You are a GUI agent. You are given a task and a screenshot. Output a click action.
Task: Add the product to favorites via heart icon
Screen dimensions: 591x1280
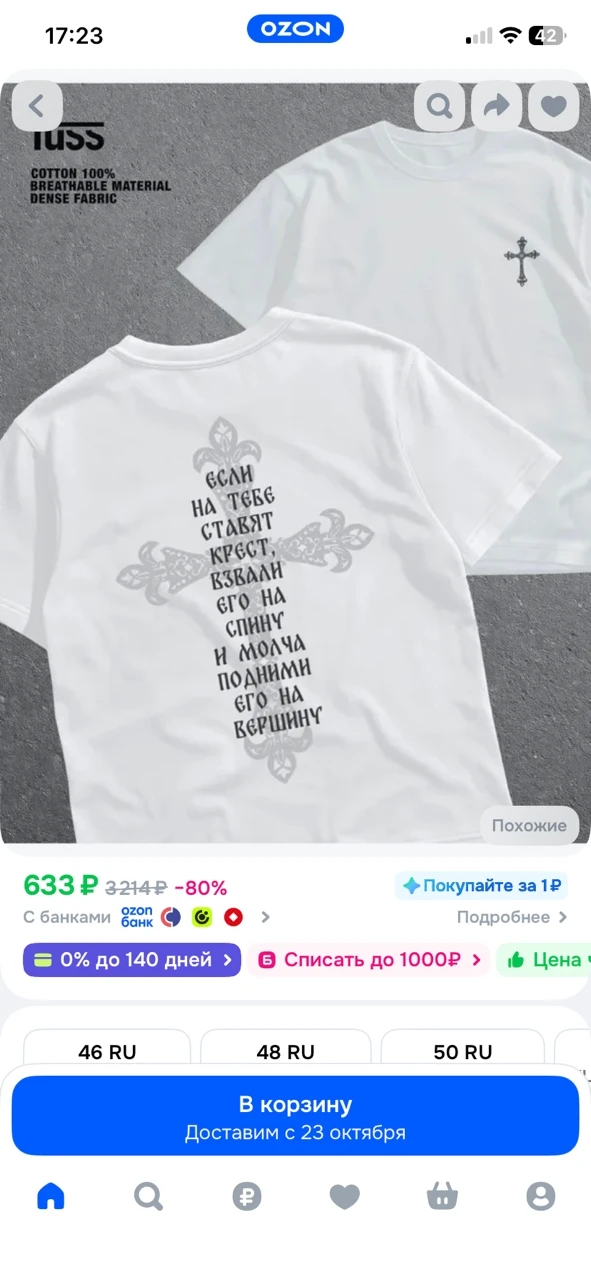[x=554, y=106]
